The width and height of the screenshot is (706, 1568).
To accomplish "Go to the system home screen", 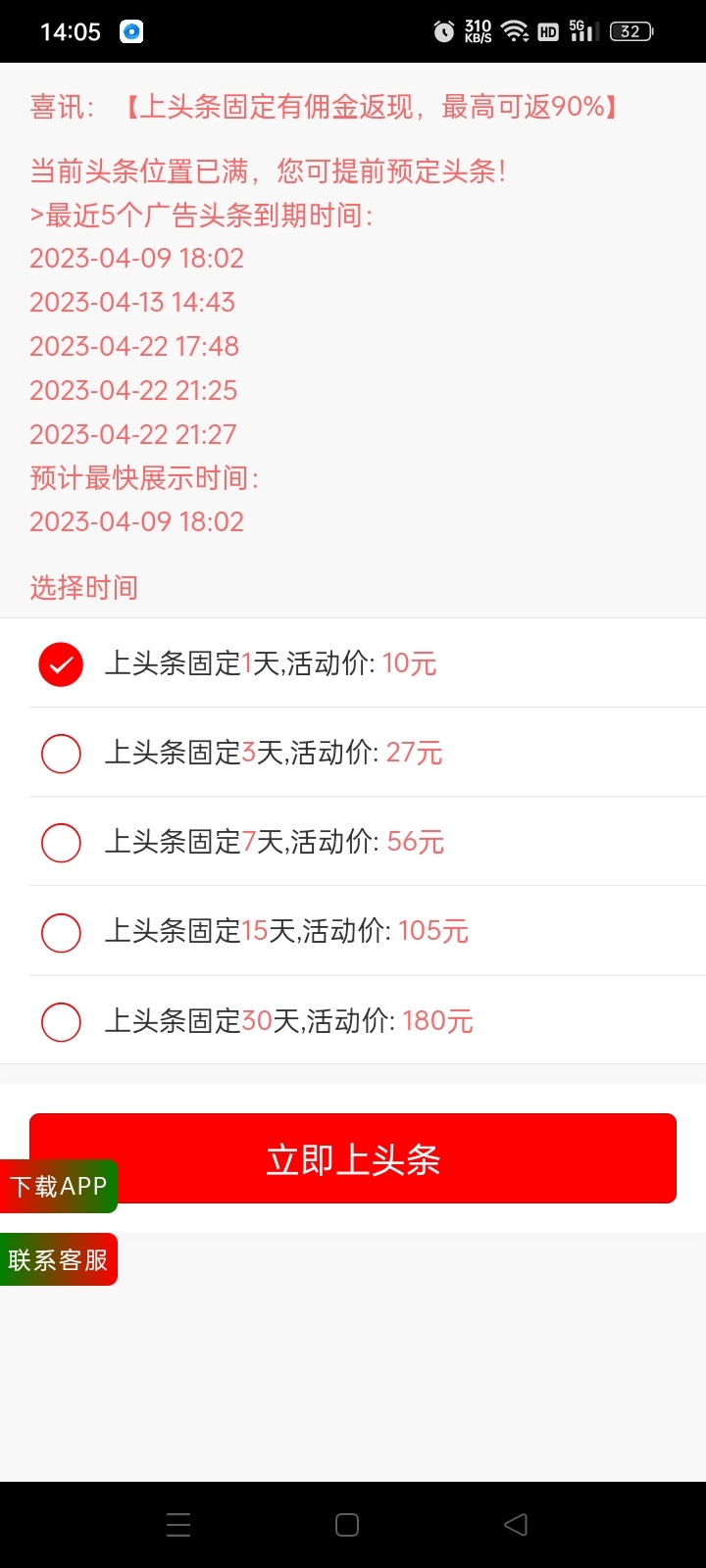I will point(347,1525).
